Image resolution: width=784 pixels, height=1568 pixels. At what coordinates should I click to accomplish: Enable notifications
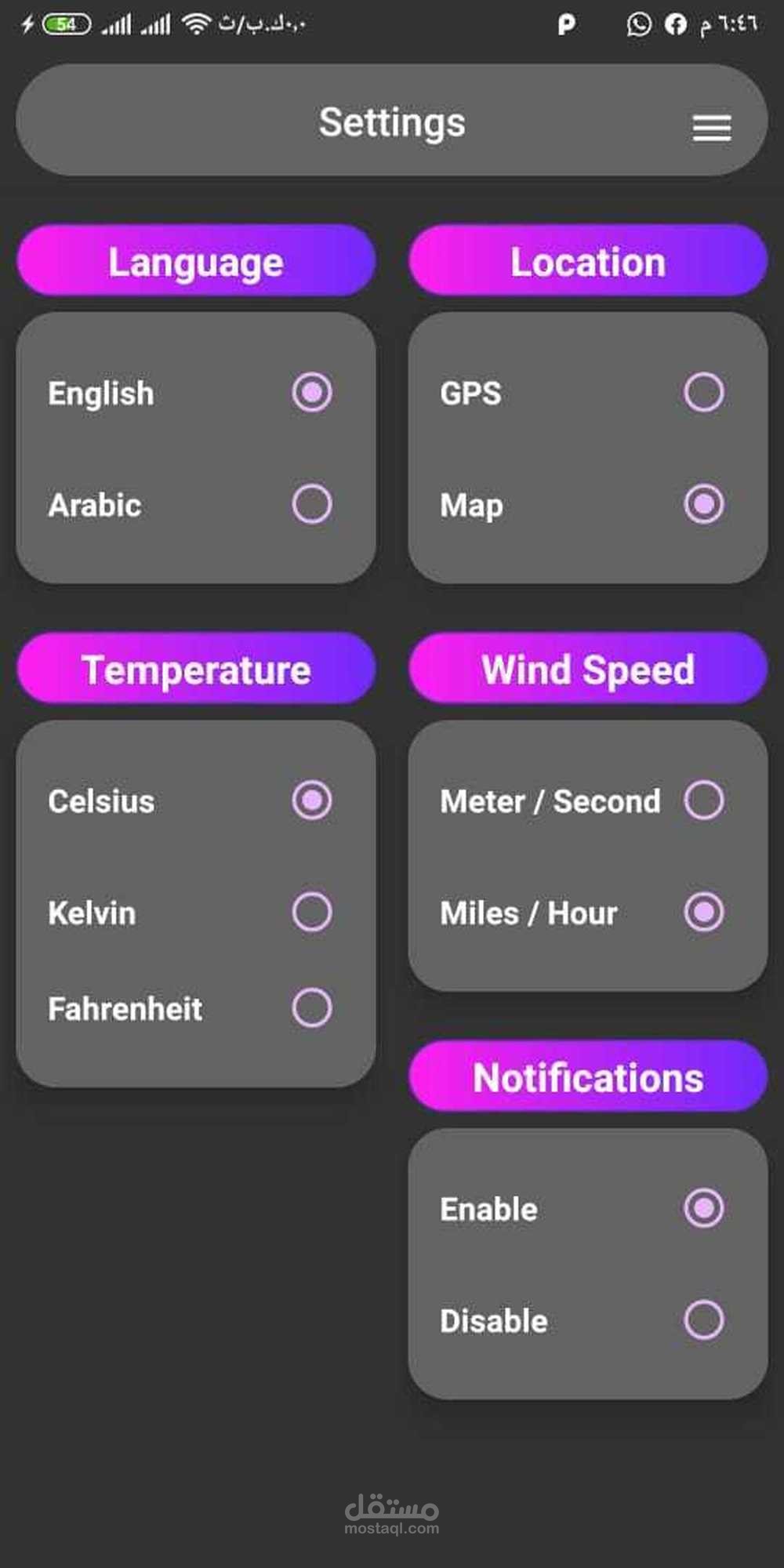[704, 1208]
